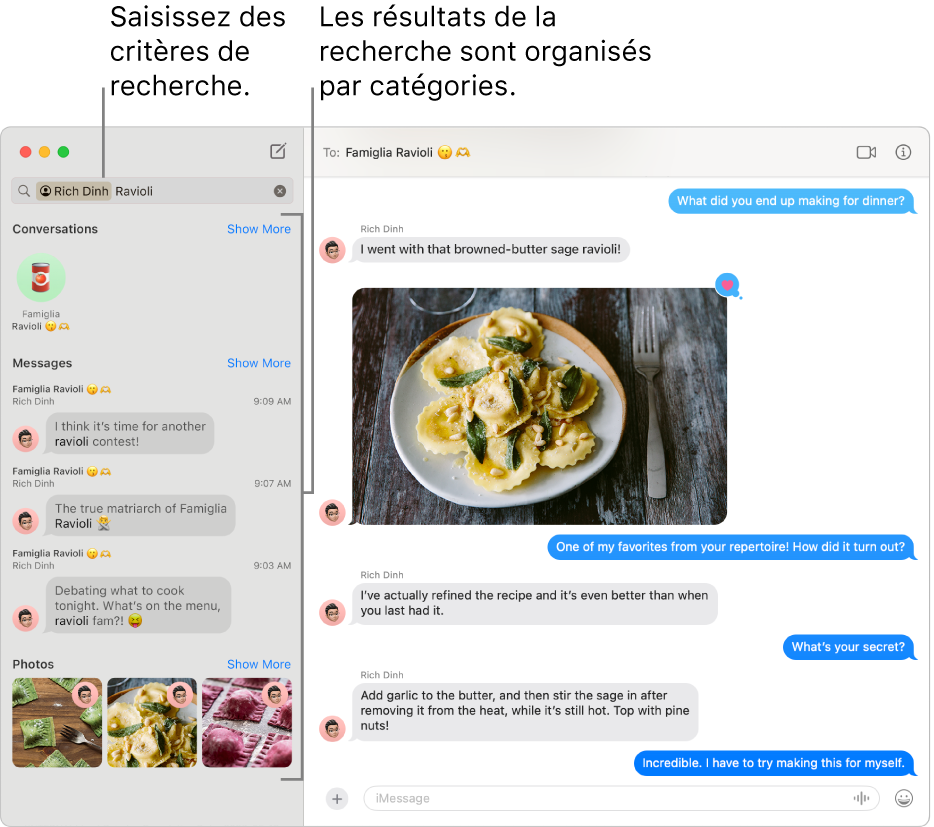The height and width of the screenshot is (827, 934).
Task: Focus the iMessage text field
Action: click(x=600, y=798)
